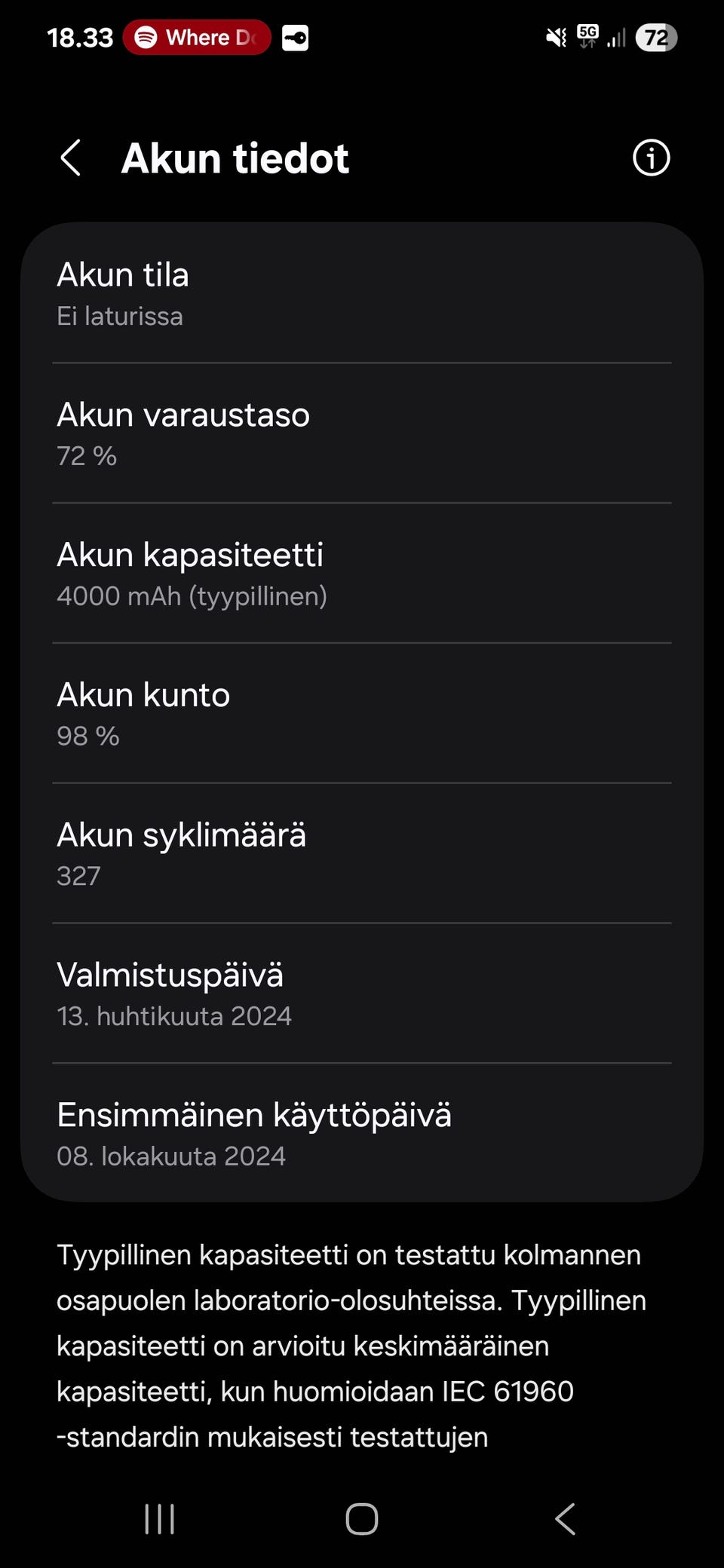Select the Valmistuspäivä row
724x1568 pixels.
[362, 994]
